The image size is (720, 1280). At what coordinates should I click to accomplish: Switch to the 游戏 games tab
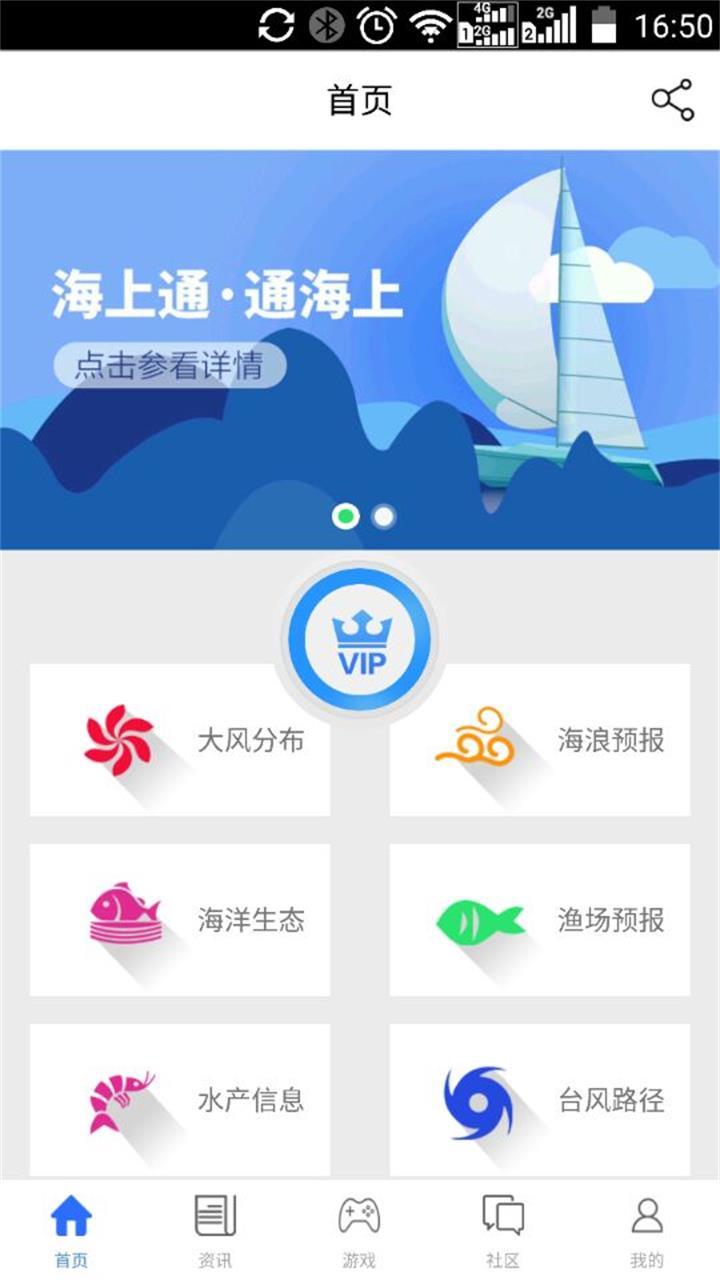(359, 1230)
